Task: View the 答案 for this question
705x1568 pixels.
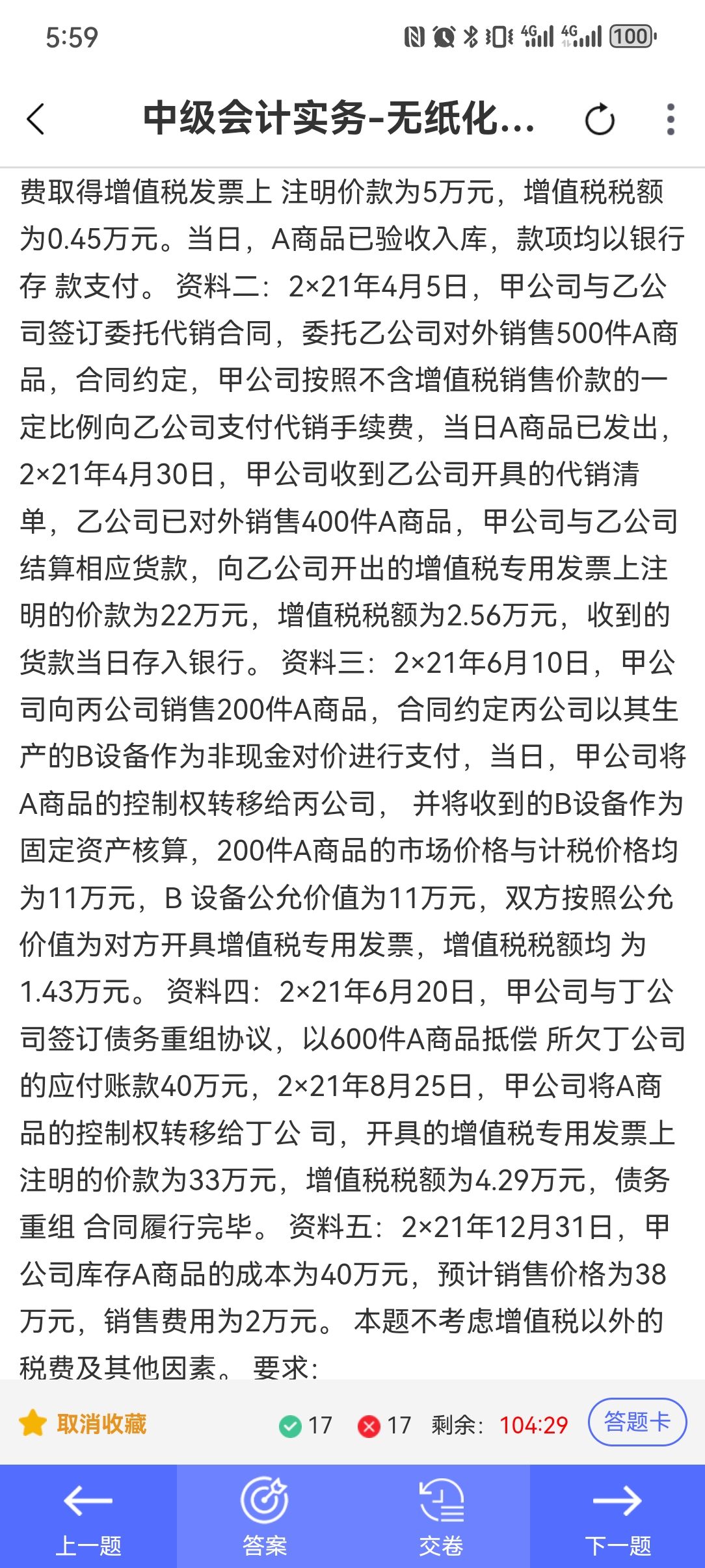Action: 265,1516
